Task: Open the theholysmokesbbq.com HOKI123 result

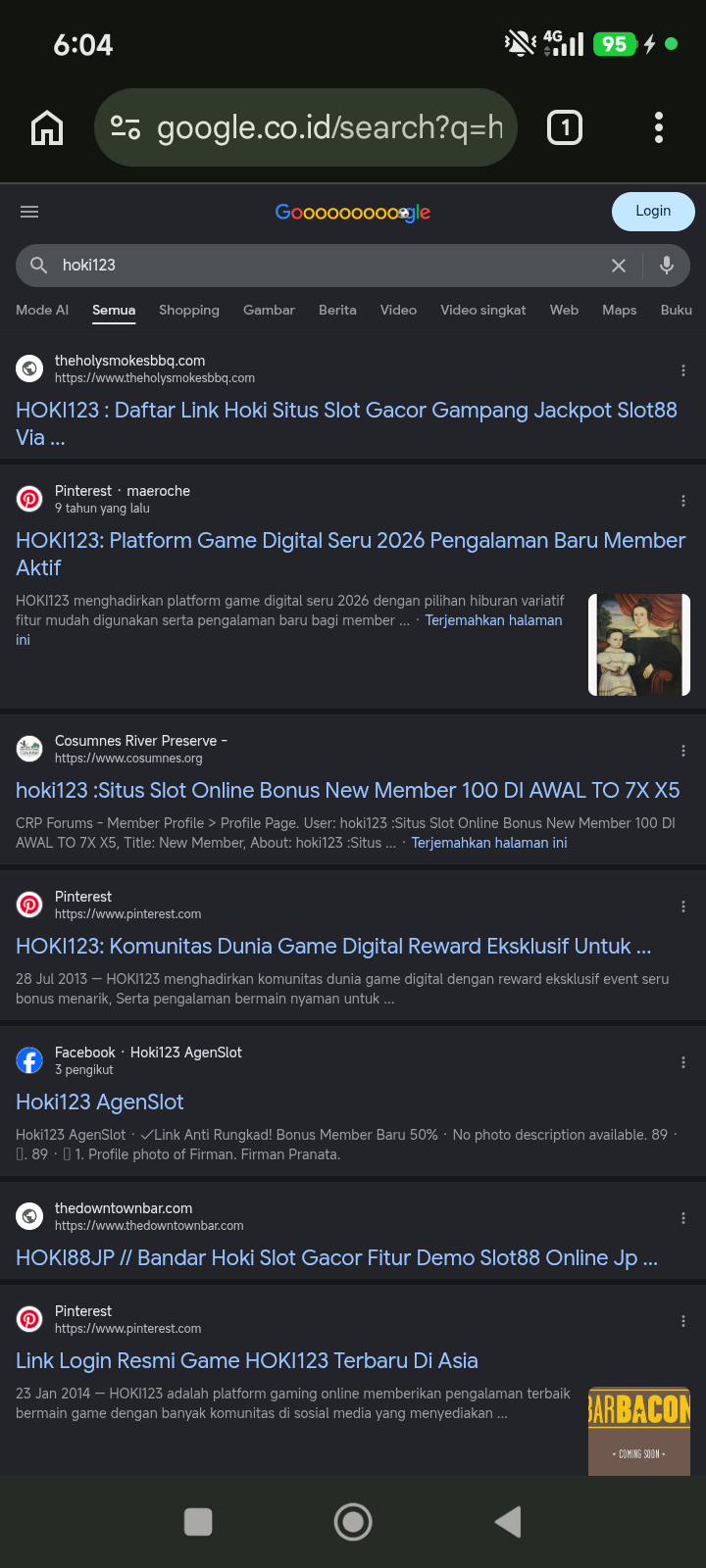Action: coord(346,423)
